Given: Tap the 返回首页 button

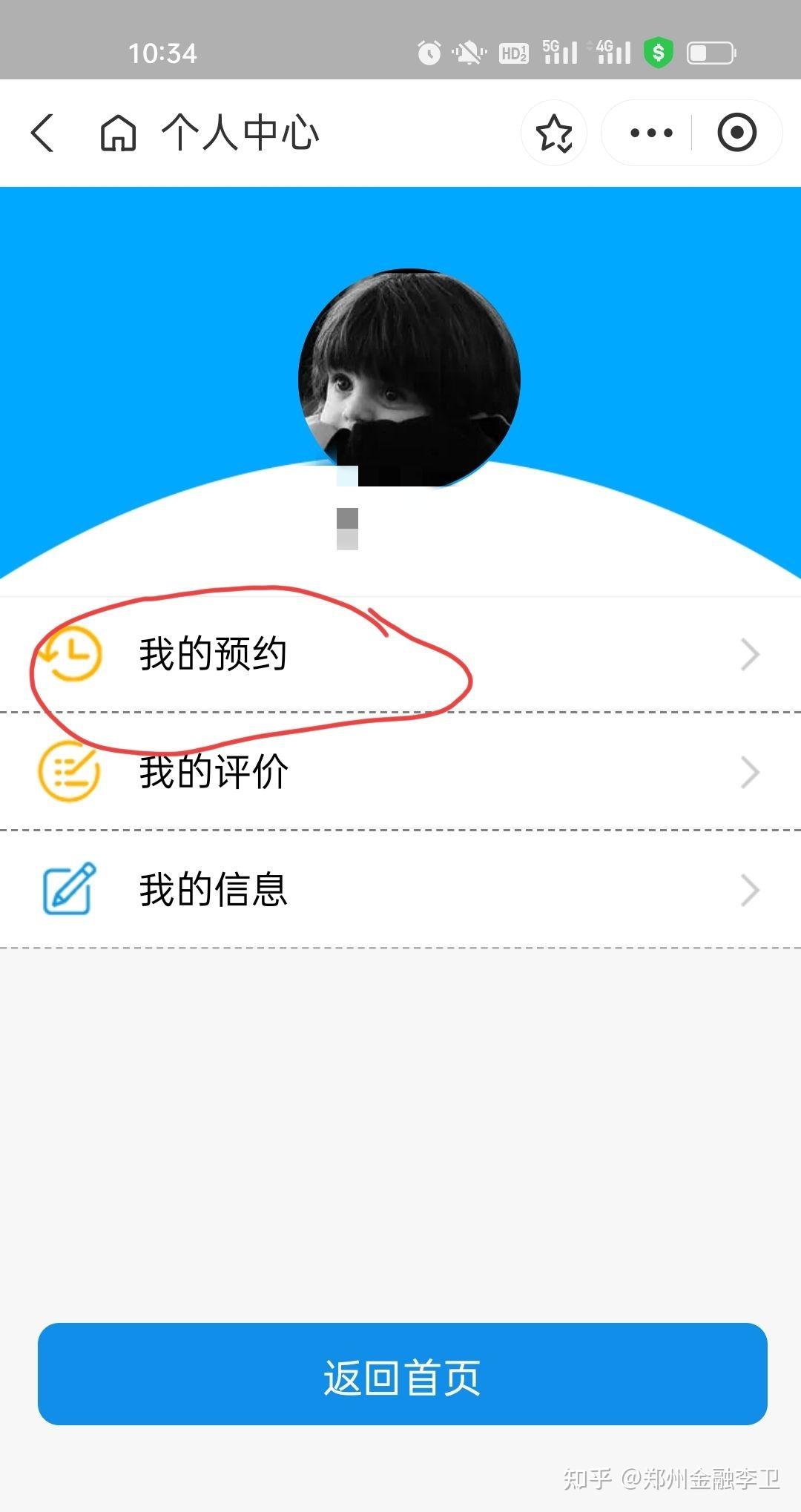Looking at the screenshot, I should [402, 1374].
